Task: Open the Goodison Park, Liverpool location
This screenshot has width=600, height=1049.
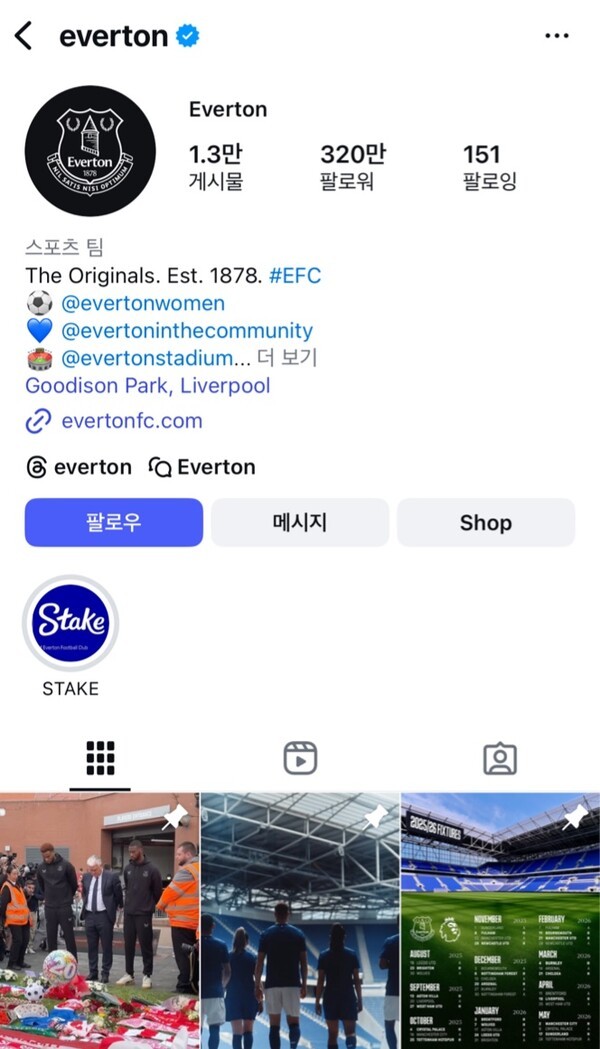Action: pos(148,385)
